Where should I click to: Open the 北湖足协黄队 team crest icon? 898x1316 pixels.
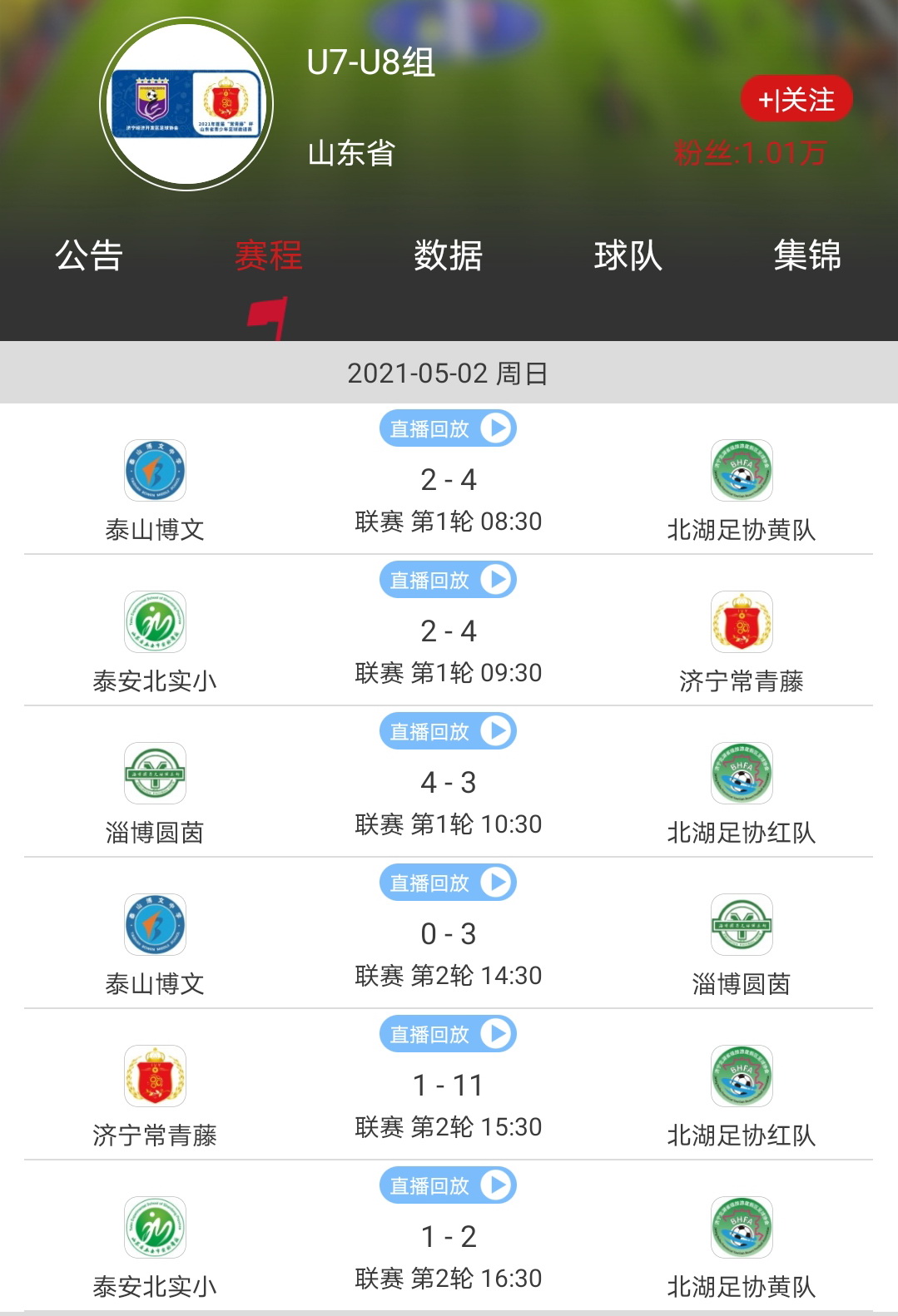point(743,472)
